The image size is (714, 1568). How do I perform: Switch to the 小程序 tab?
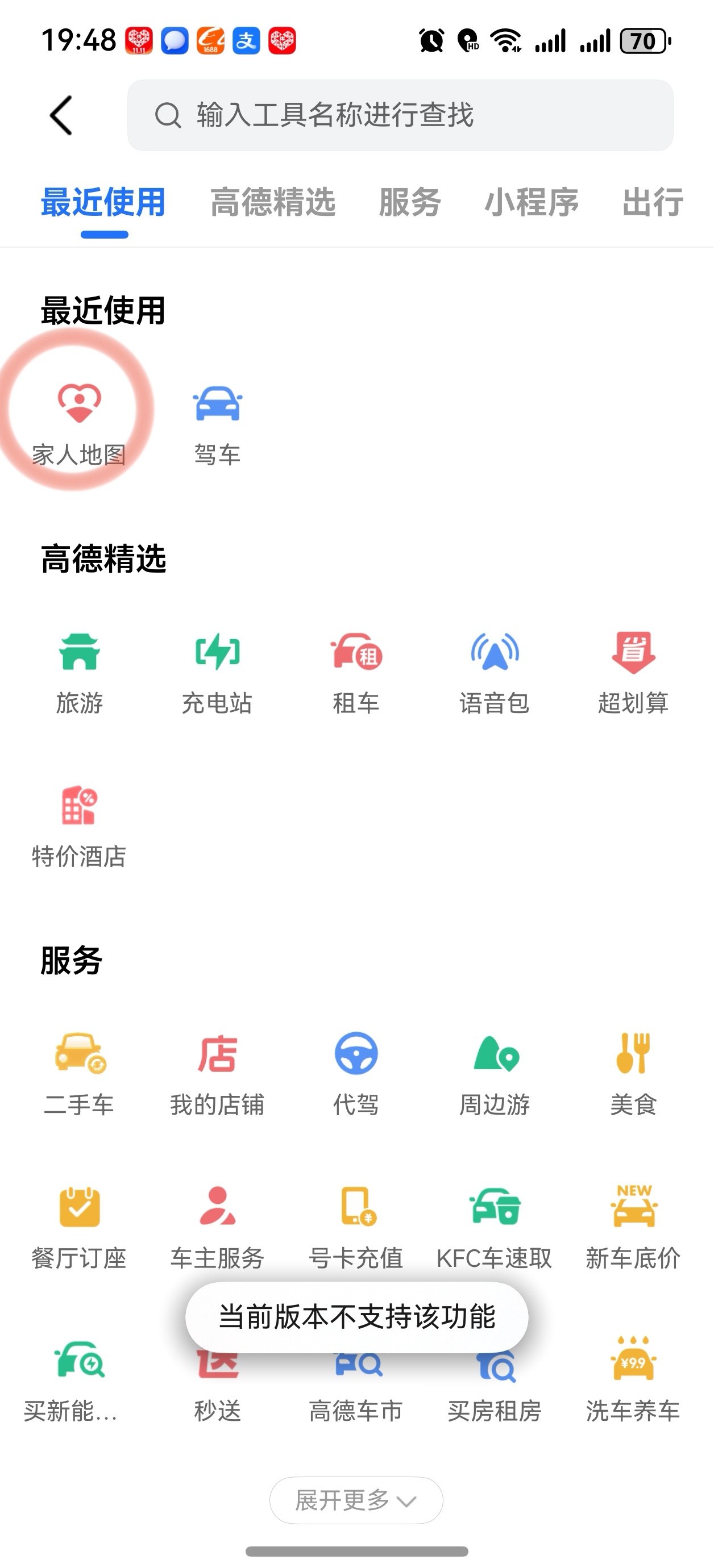tap(531, 202)
